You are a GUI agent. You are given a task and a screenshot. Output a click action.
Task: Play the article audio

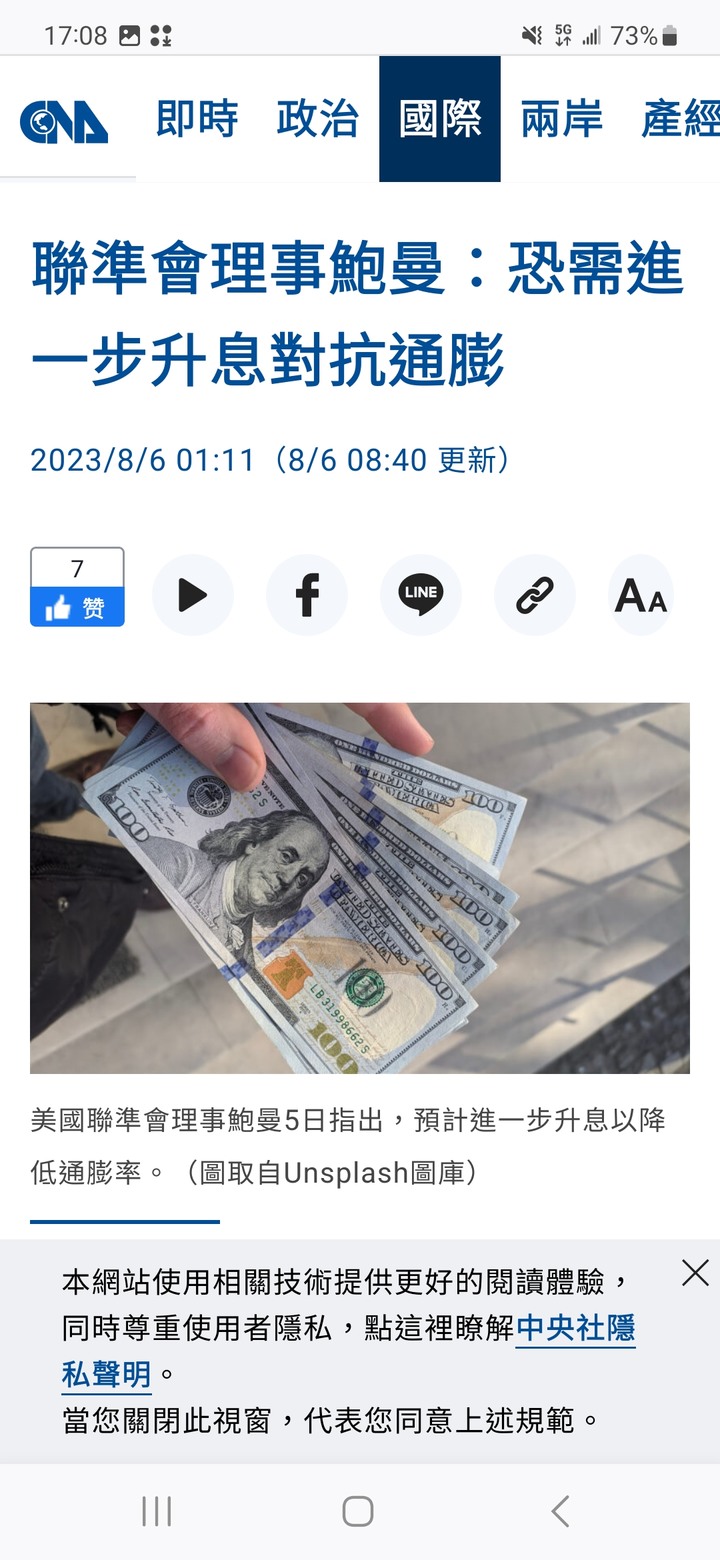pos(192,595)
